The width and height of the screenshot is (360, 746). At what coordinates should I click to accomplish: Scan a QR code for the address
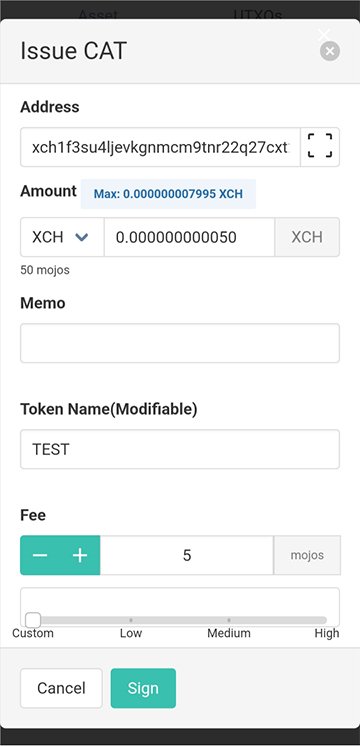click(x=320, y=147)
